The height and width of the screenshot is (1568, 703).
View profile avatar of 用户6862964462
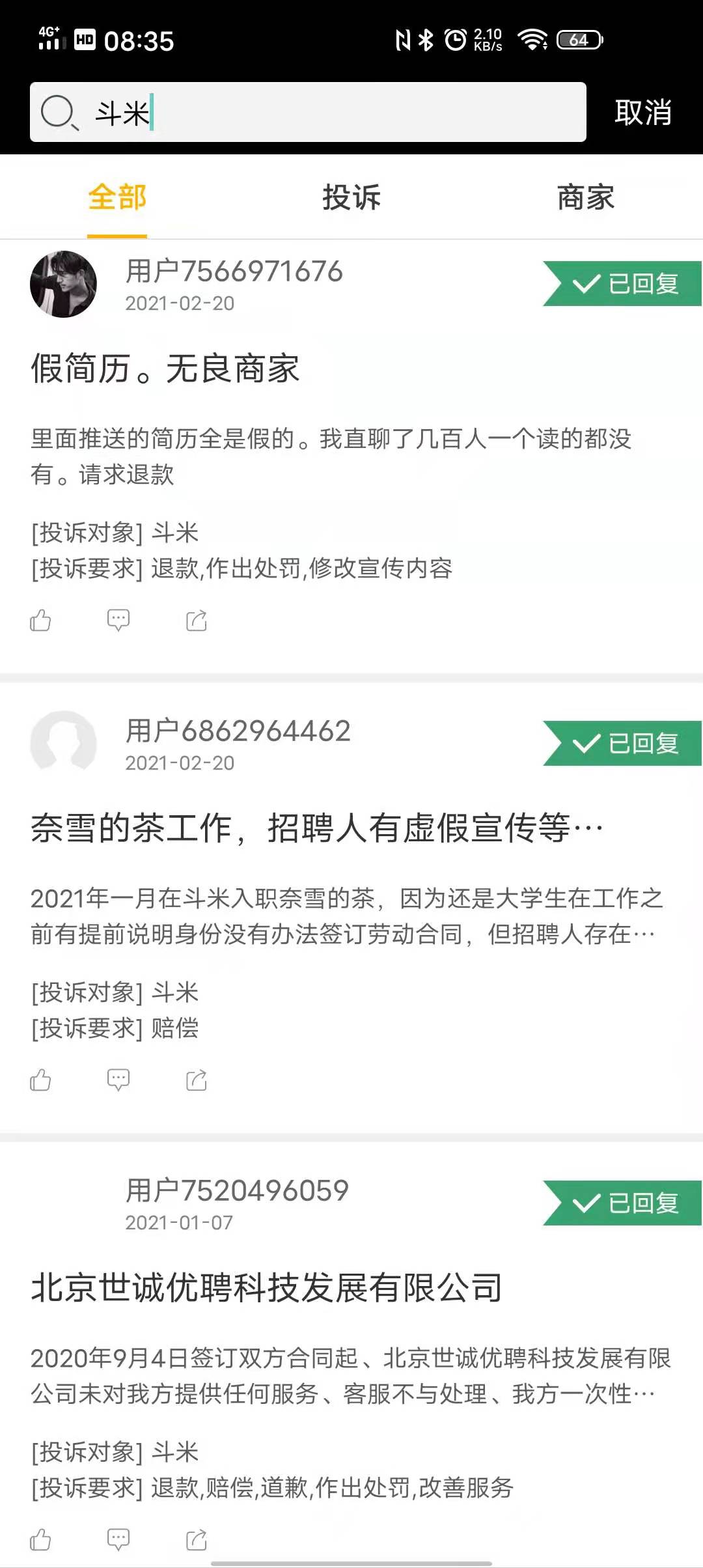click(64, 744)
